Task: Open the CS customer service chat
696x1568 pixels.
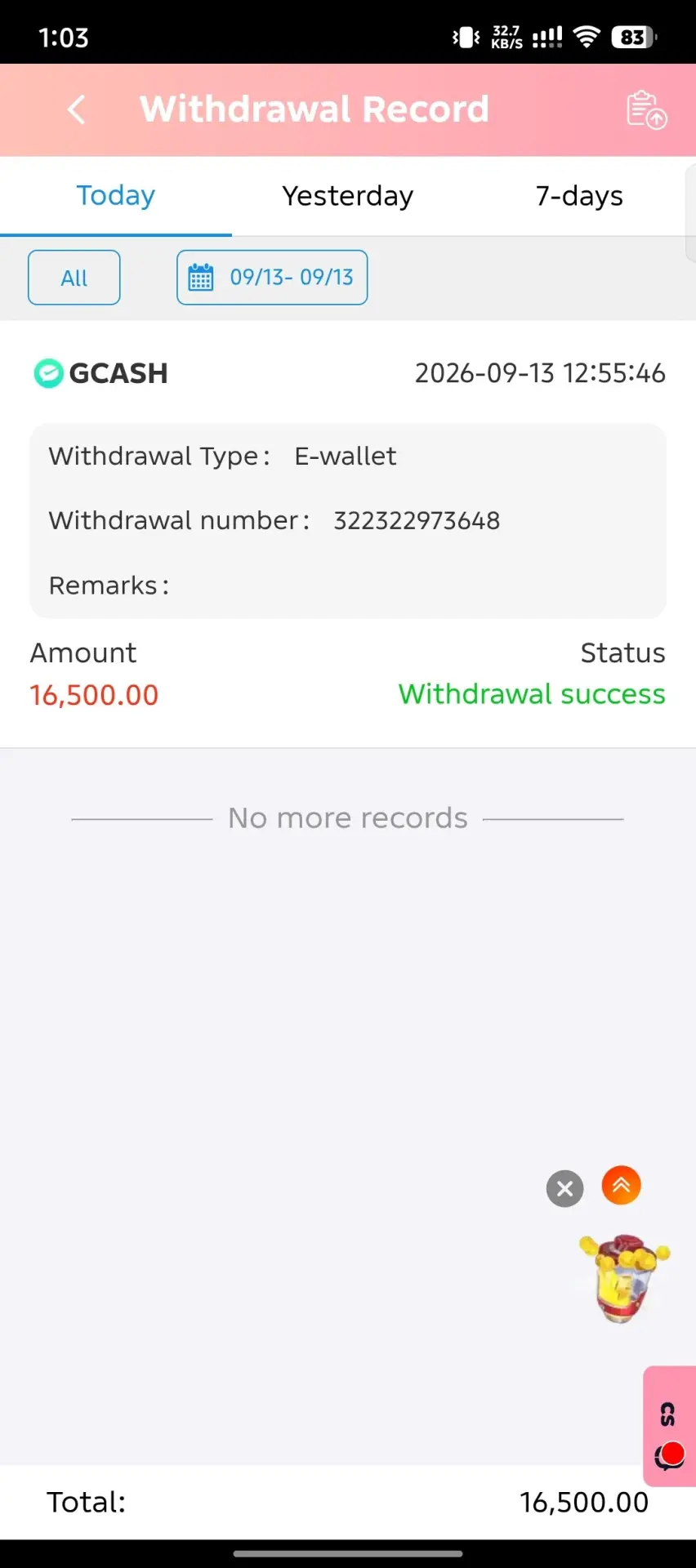Action: (x=669, y=1426)
